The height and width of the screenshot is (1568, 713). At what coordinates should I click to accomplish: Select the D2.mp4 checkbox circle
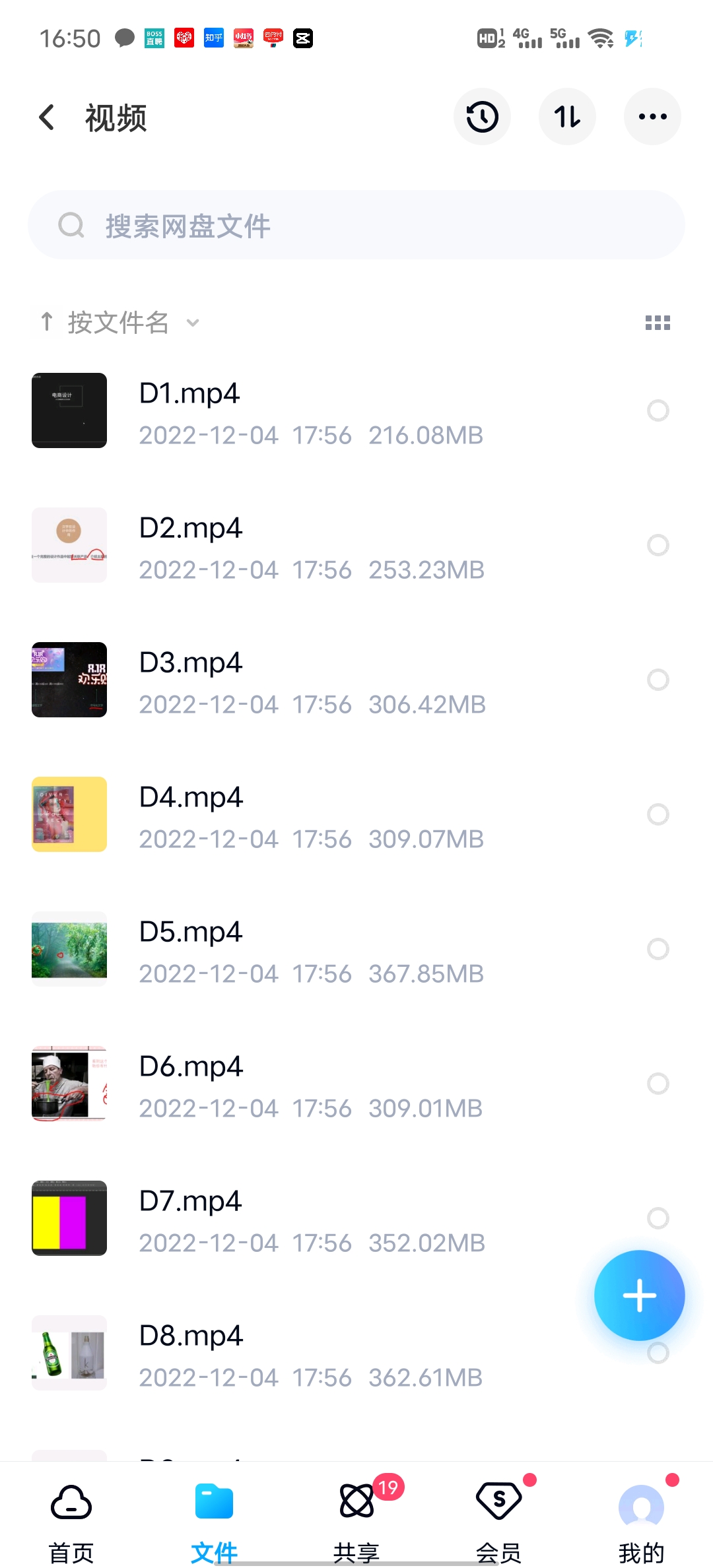[x=658, y=546]
